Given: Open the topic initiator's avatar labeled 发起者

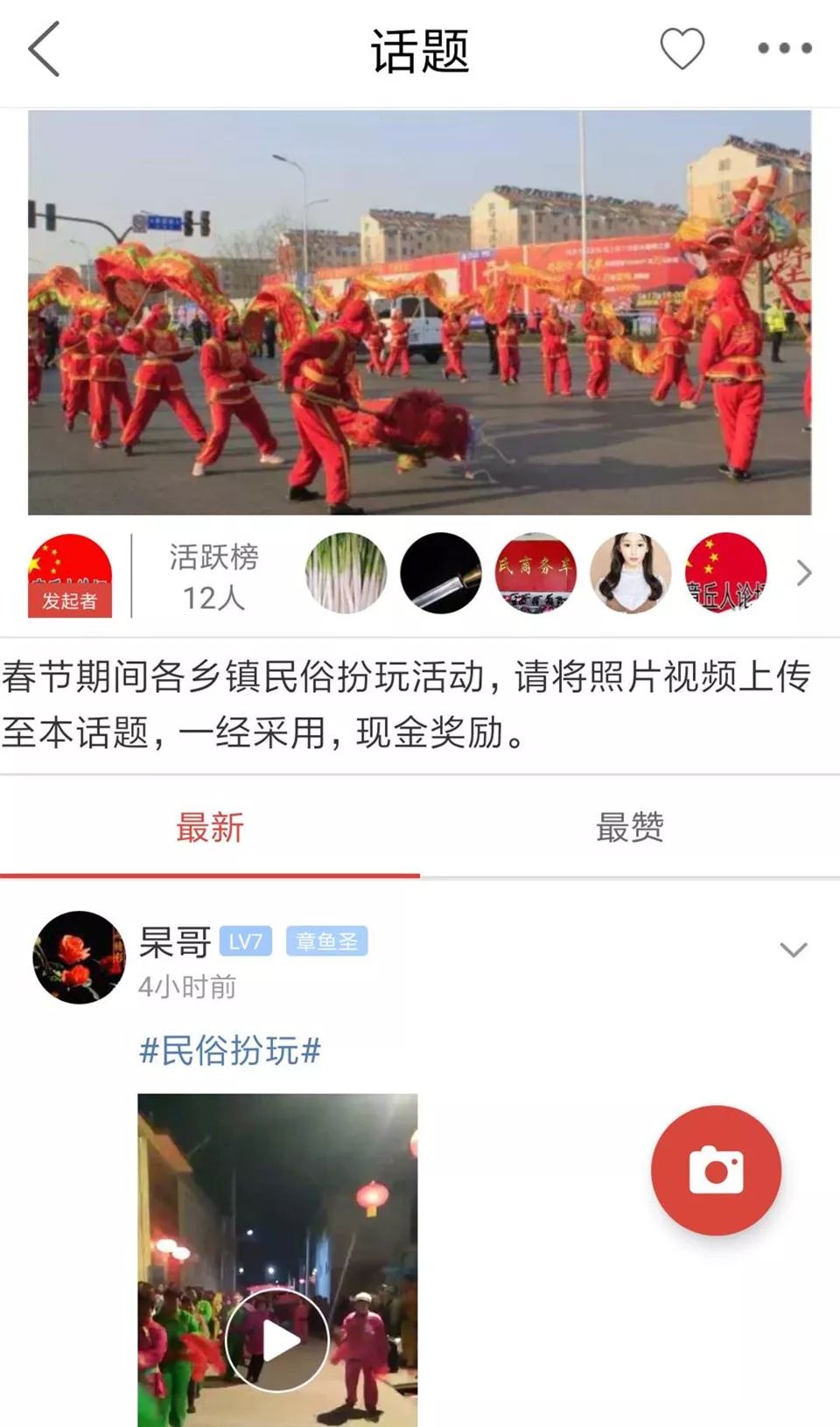Looking at the screenshot, I should [x=70, y=575].
